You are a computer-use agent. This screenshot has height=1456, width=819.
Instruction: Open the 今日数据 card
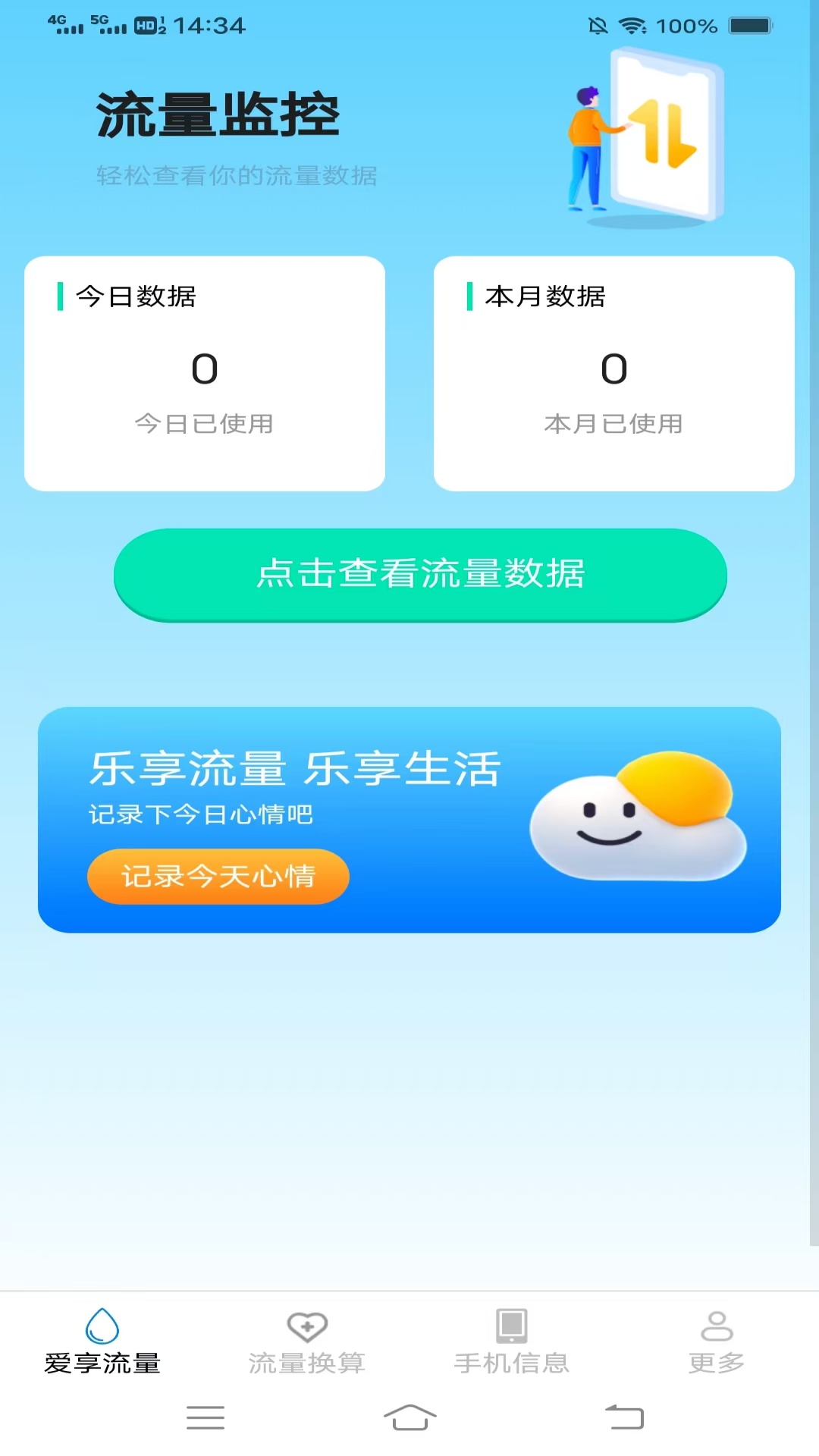(204, 373)
